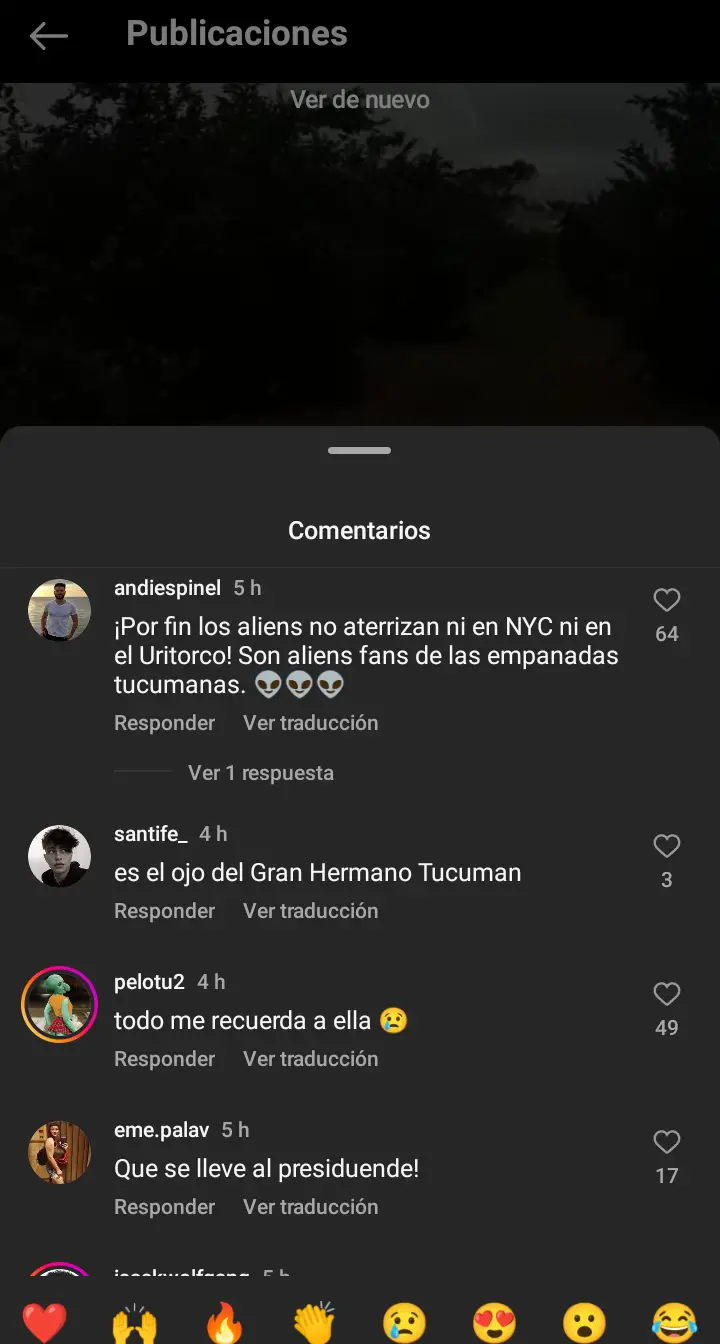Translate santife_'s comment
Viewport: 720px width, 1344px height.
310,911
